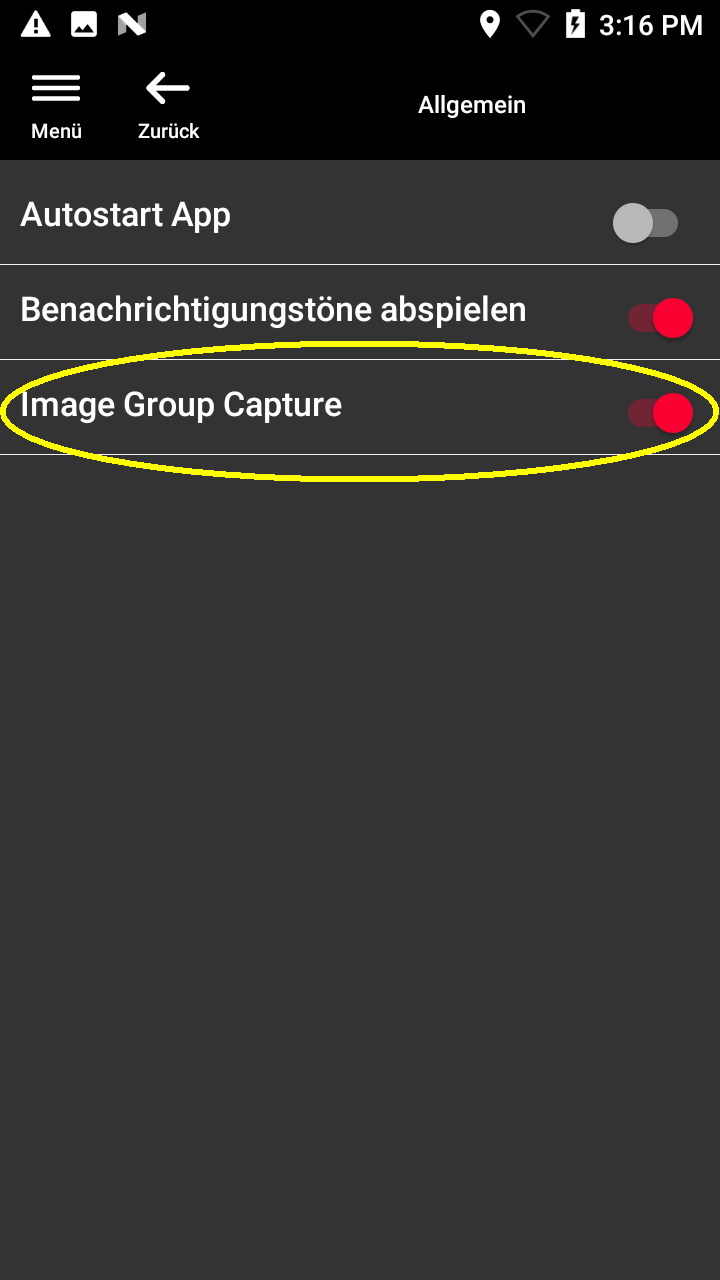Open the Menü hamburger icon
Viewport: 720px width, 1280px height.
click(x=57, y=88)
